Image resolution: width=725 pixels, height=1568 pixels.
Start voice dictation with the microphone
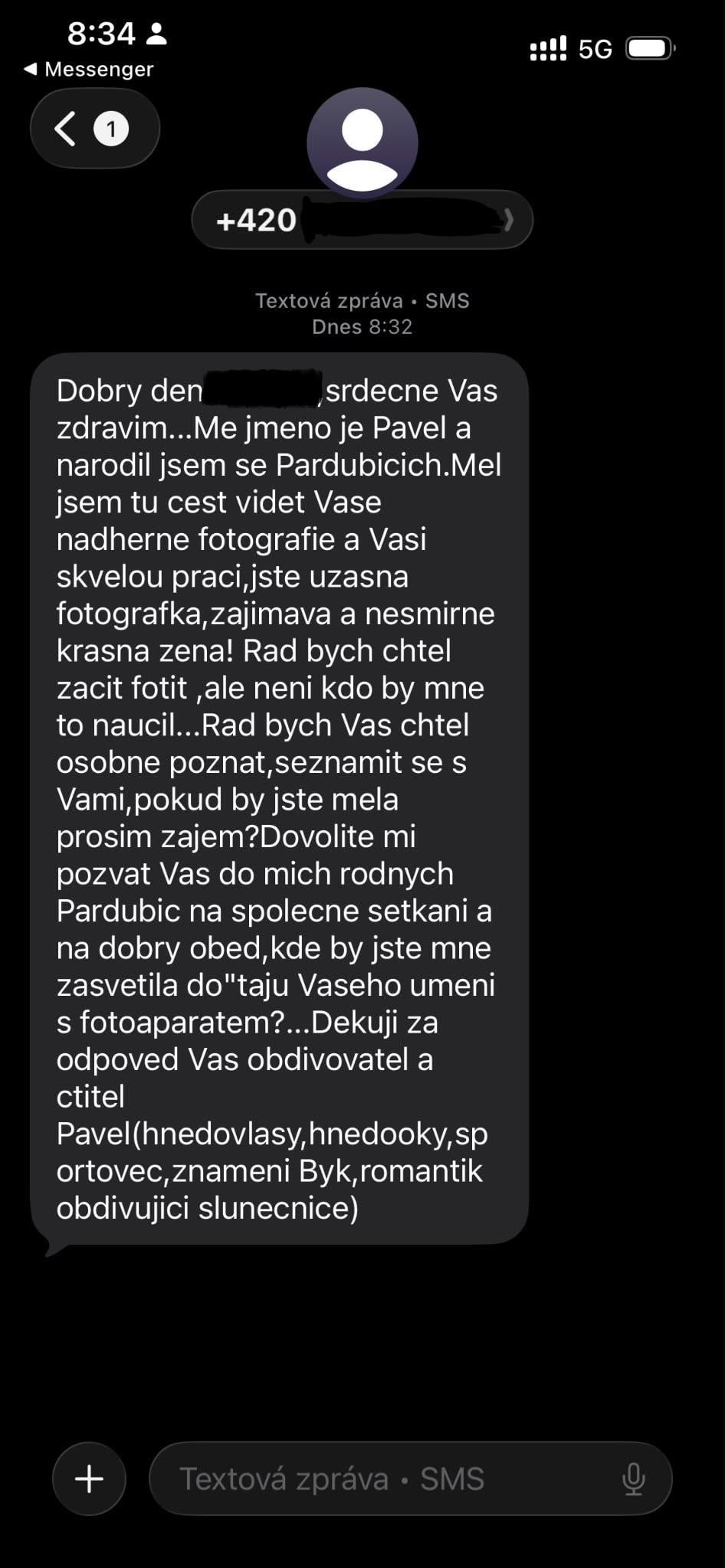[x=633, y=1479]
